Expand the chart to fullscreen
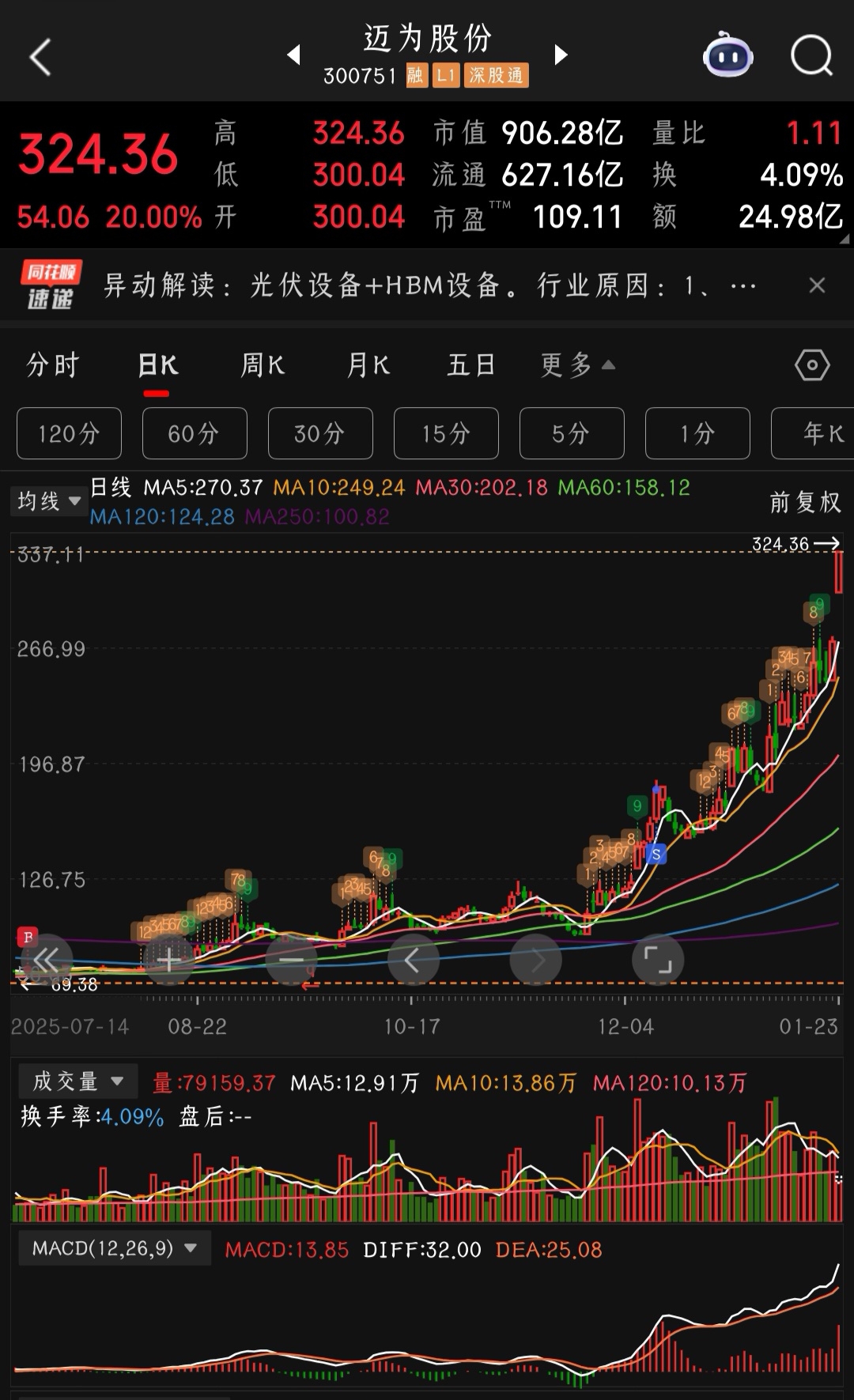This screenshot has height=1400, width=854. point(657,960)
